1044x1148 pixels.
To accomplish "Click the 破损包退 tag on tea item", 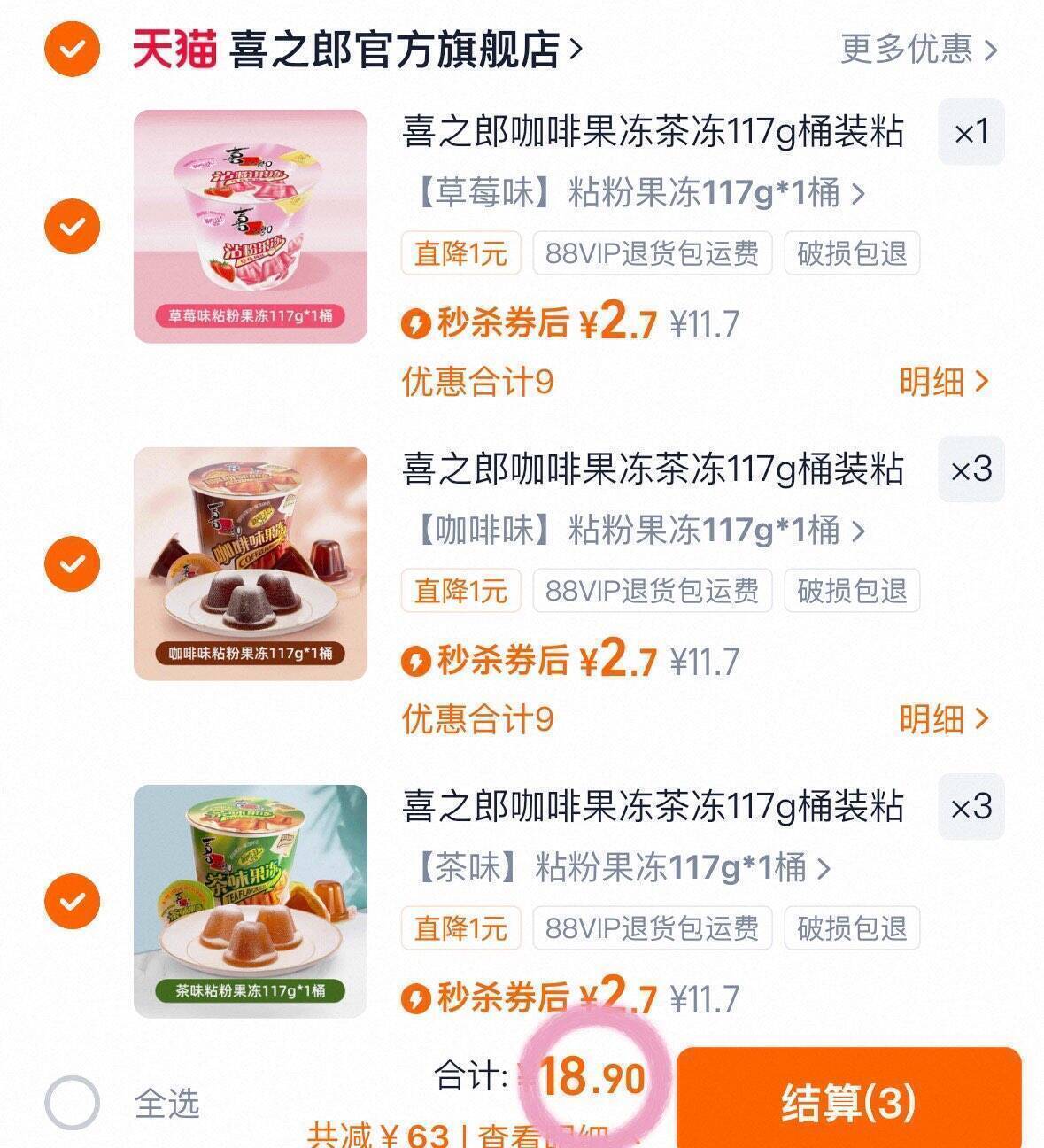I will tap(850, 928).
